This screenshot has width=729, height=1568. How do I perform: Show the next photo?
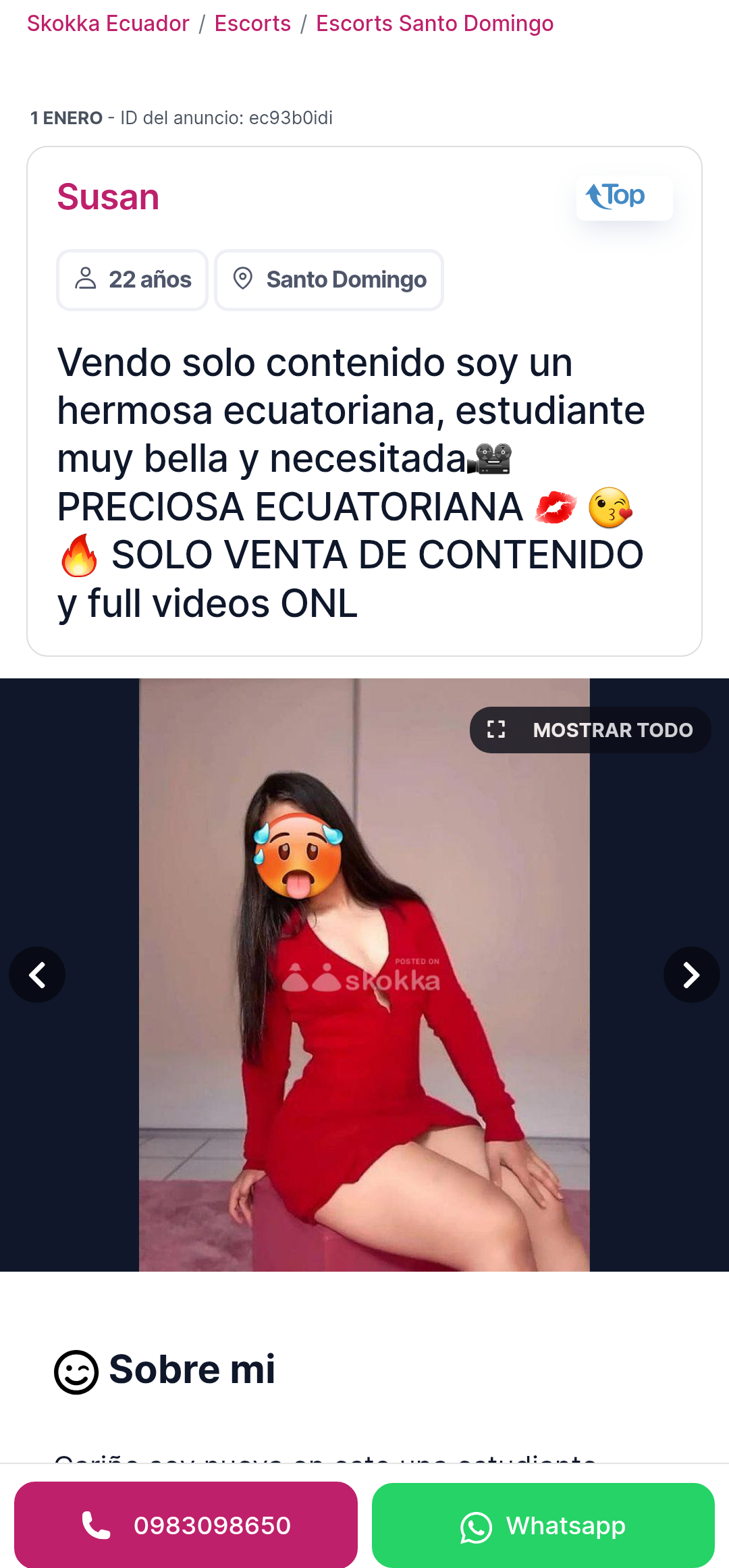pyautogui.click(x=691, y=975)
